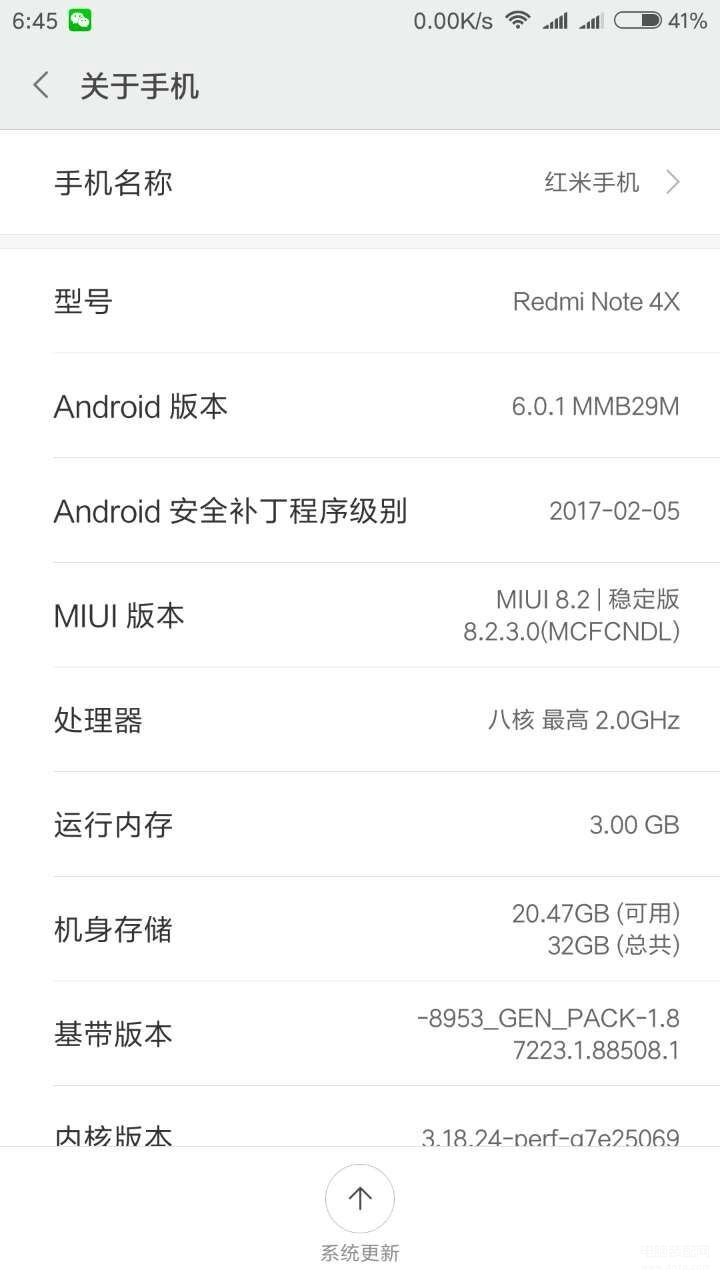Open the 手机名称 row to rename phone
Image resolution: width=720 pixels, height=1280 pixels.
(x=360, y=182)
